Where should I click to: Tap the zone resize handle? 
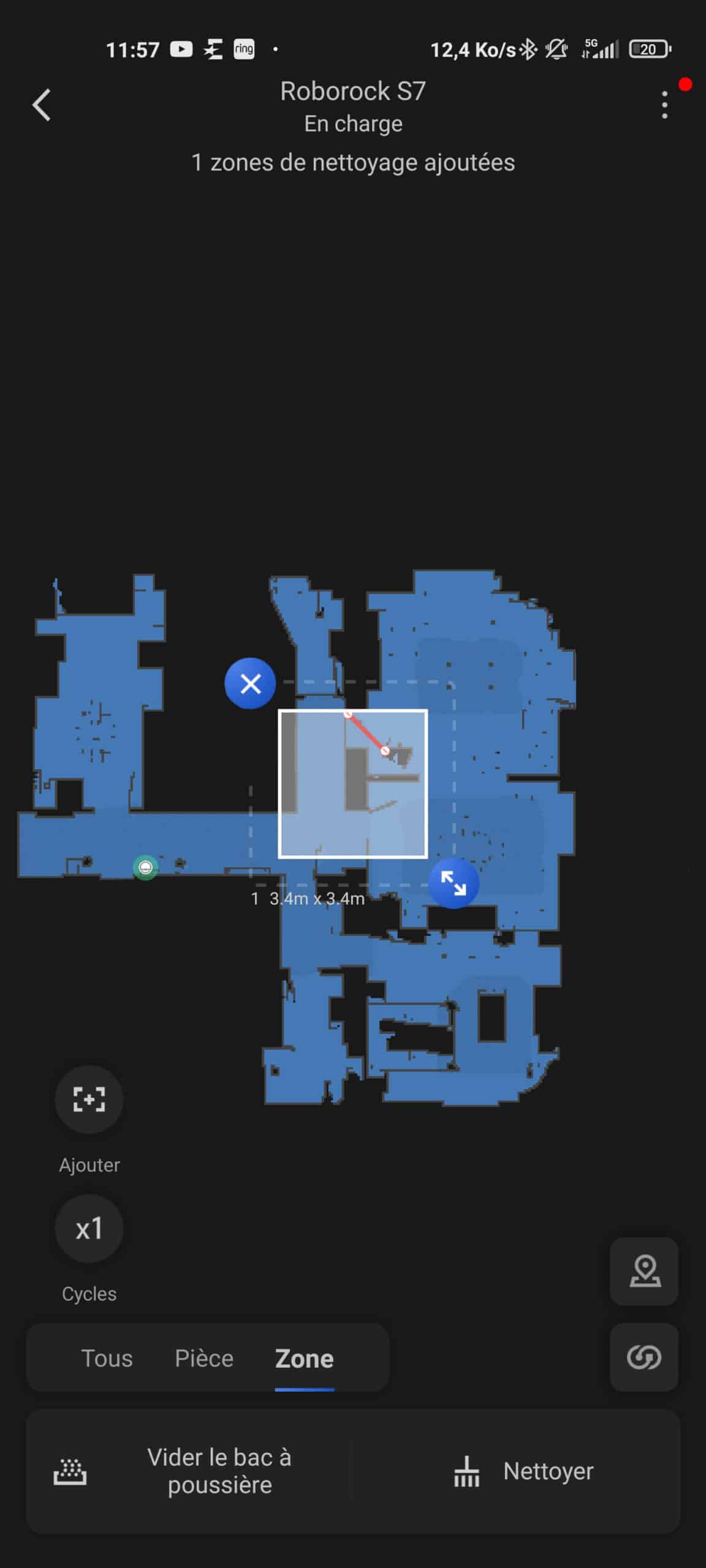pos(454,883)
